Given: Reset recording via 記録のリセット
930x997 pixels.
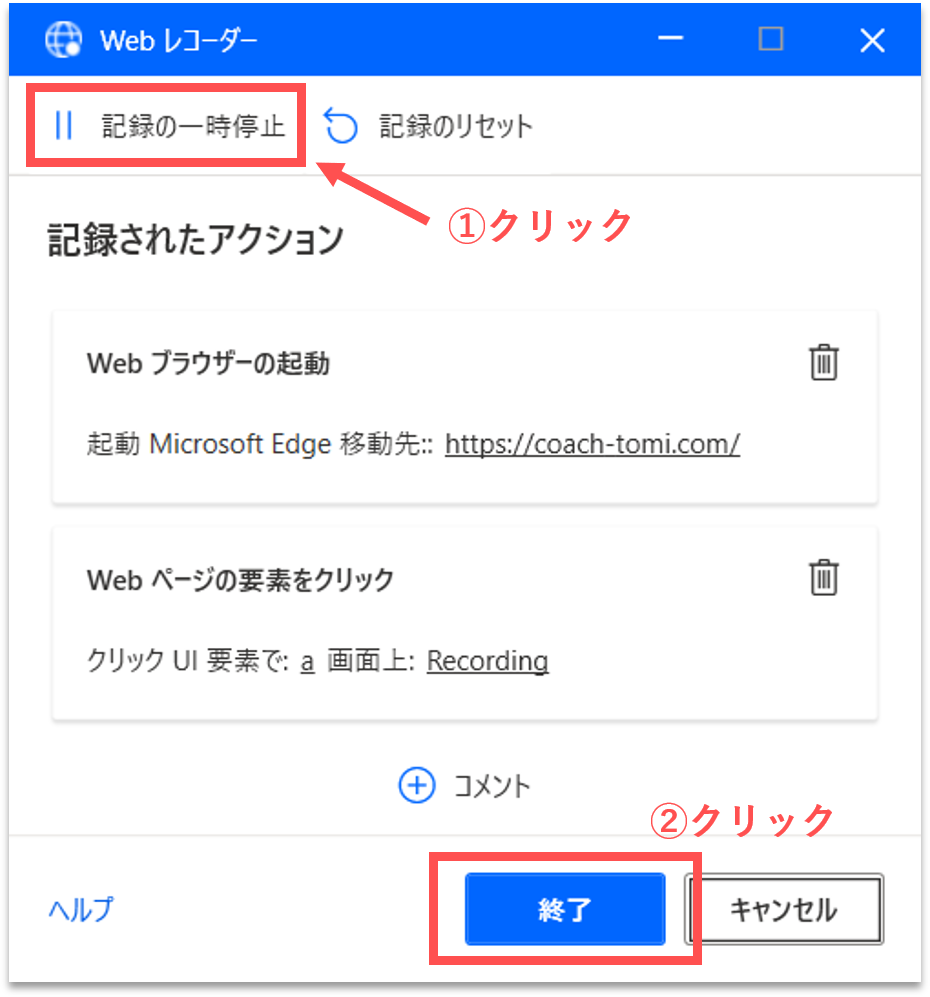Looking at the screenshot, I should 430,126.
